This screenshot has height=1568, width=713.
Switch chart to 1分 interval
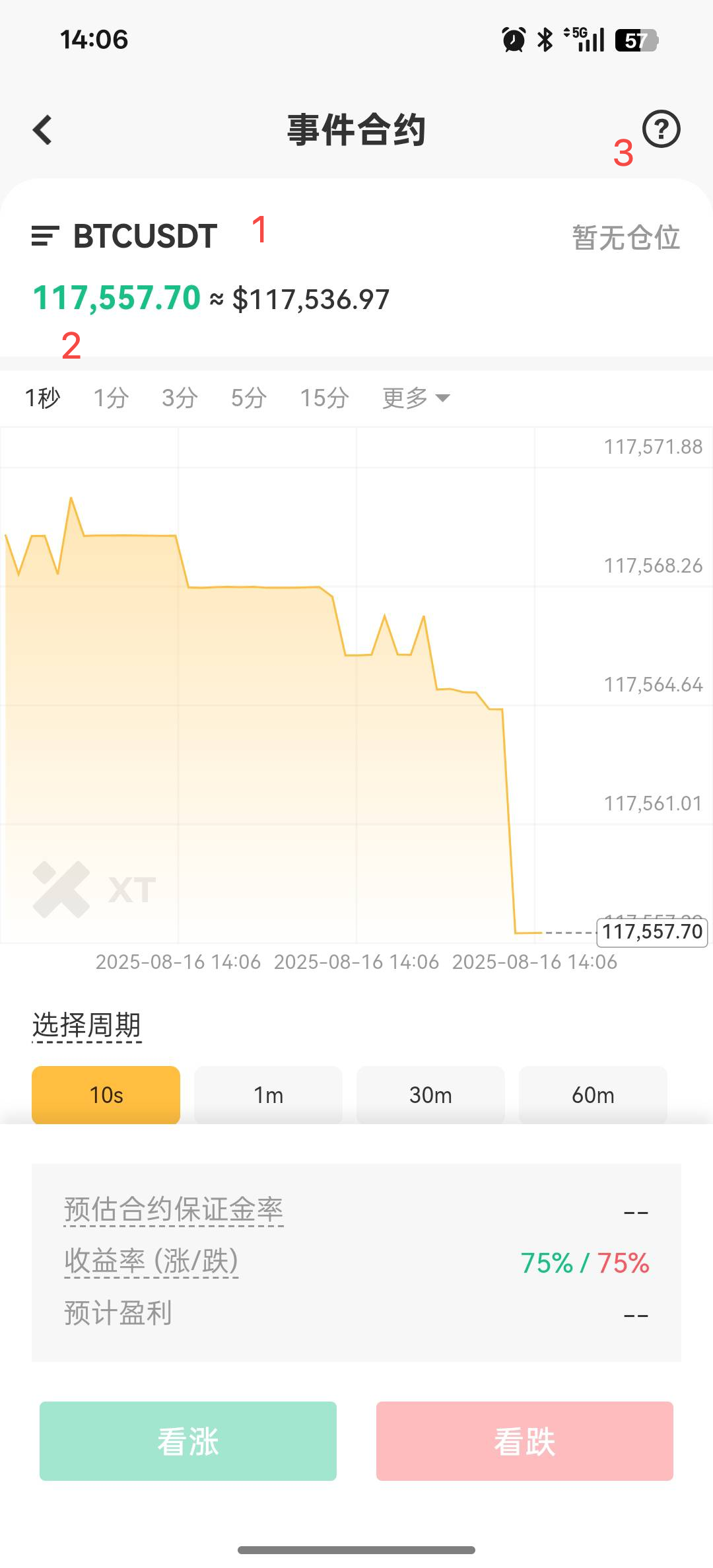pos(111,398)
